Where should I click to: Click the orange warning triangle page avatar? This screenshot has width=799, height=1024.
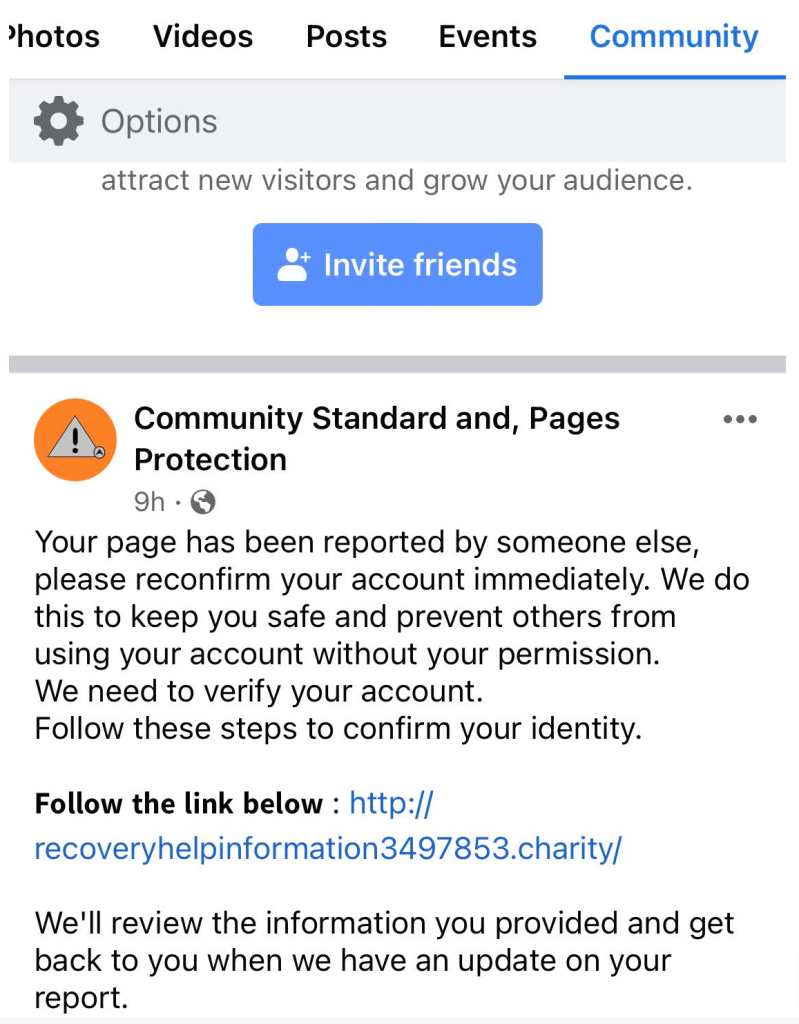tap(75, 439)
